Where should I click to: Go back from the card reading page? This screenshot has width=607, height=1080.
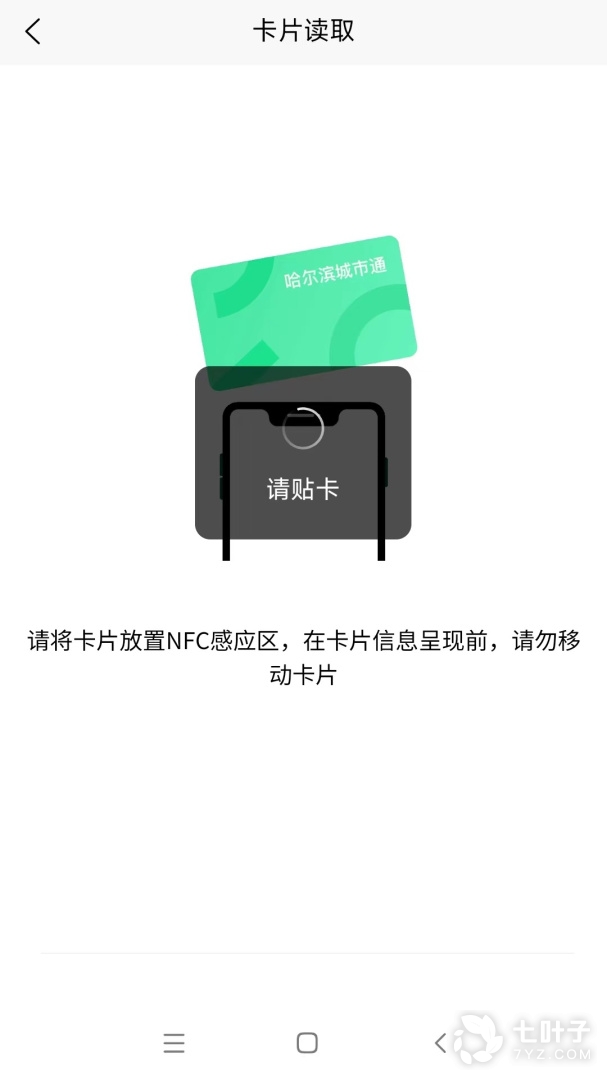tap(33, 31)
